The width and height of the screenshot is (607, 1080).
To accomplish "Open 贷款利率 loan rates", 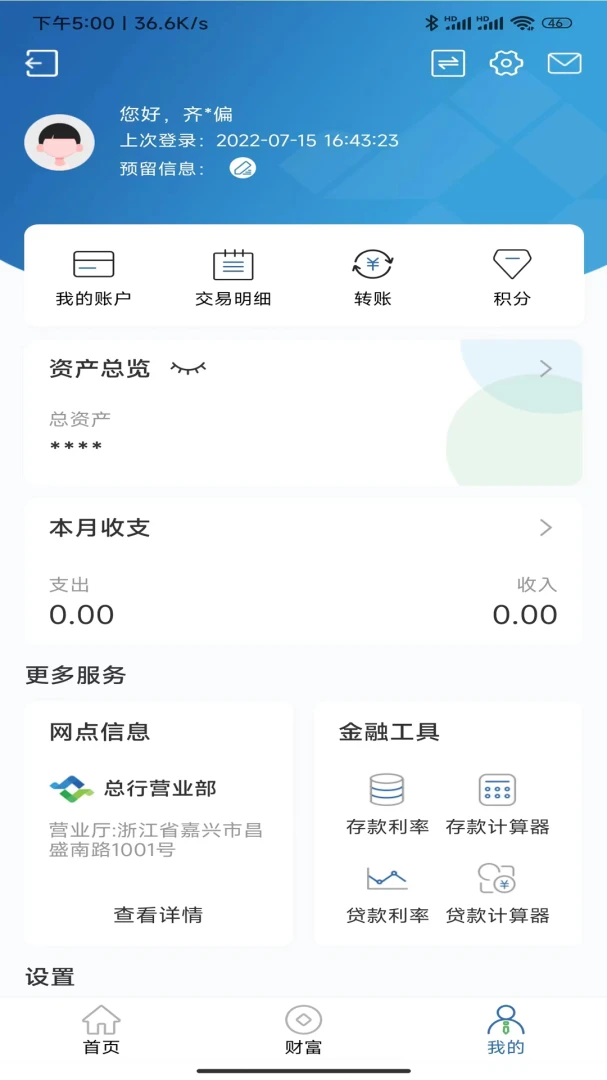I will point(387,892).
